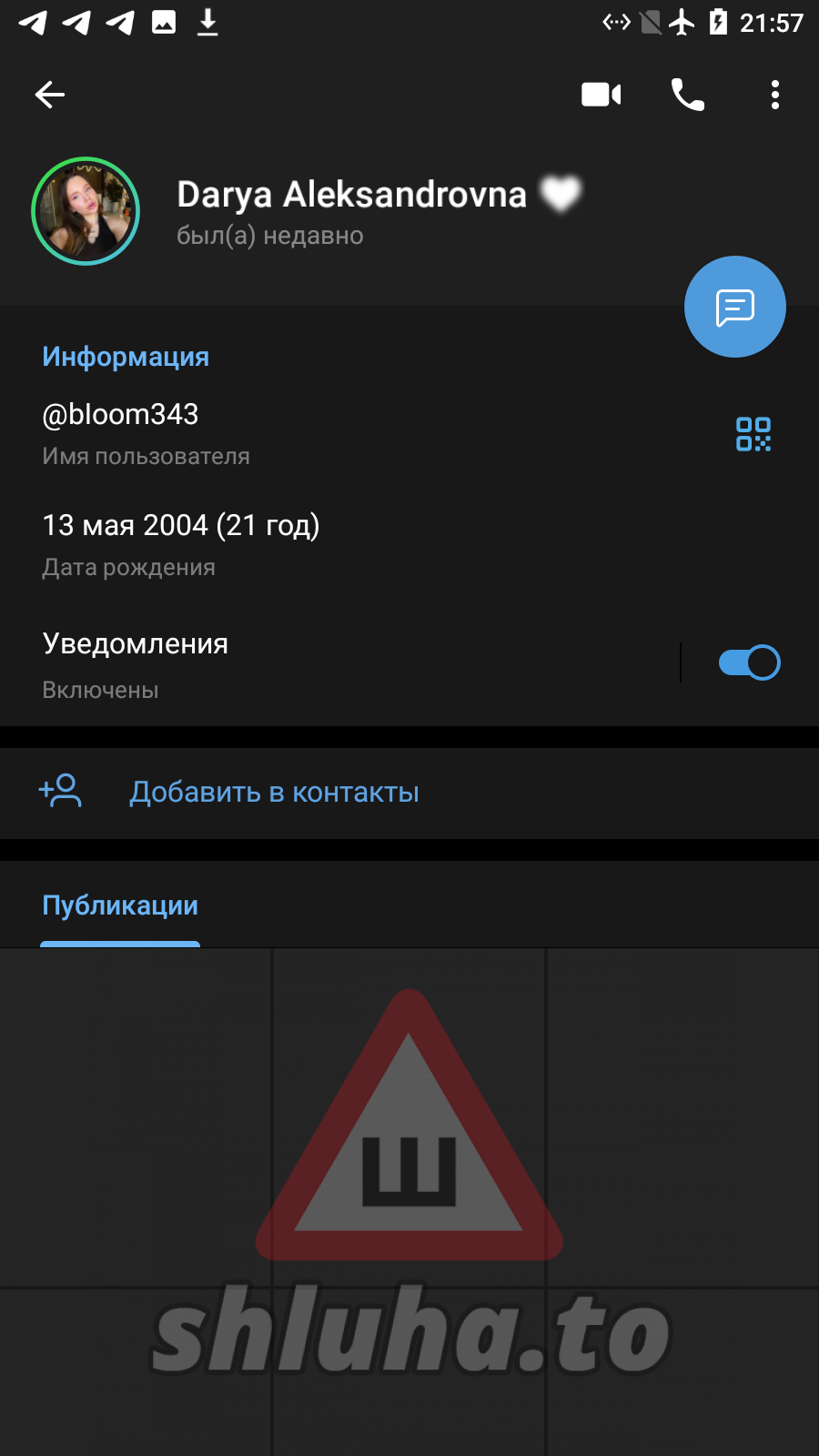Viewport: 819px width, 1456px height.
Task: Open the three-dot overflow menu
Action: tap(774, 95)
